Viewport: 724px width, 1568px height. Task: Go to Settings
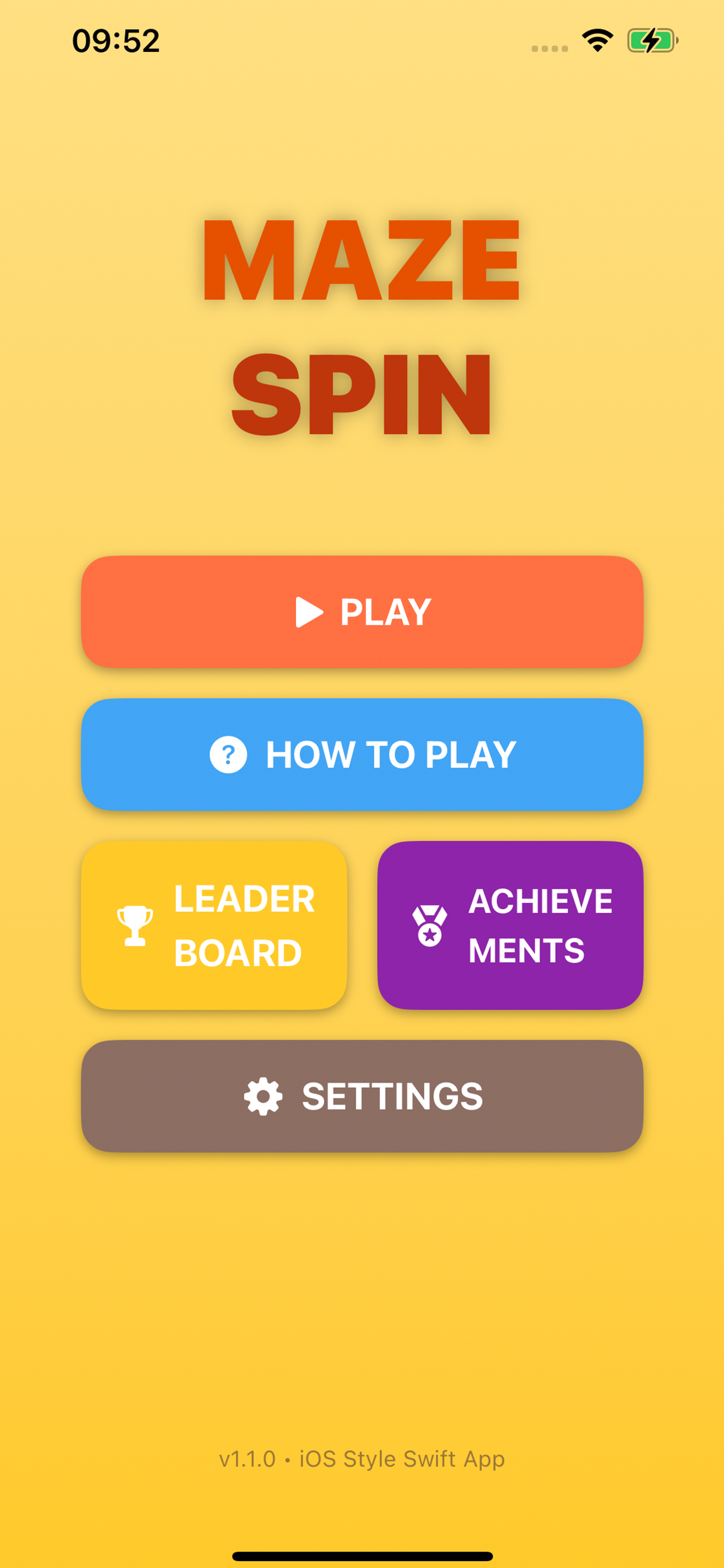(362, 1095)
